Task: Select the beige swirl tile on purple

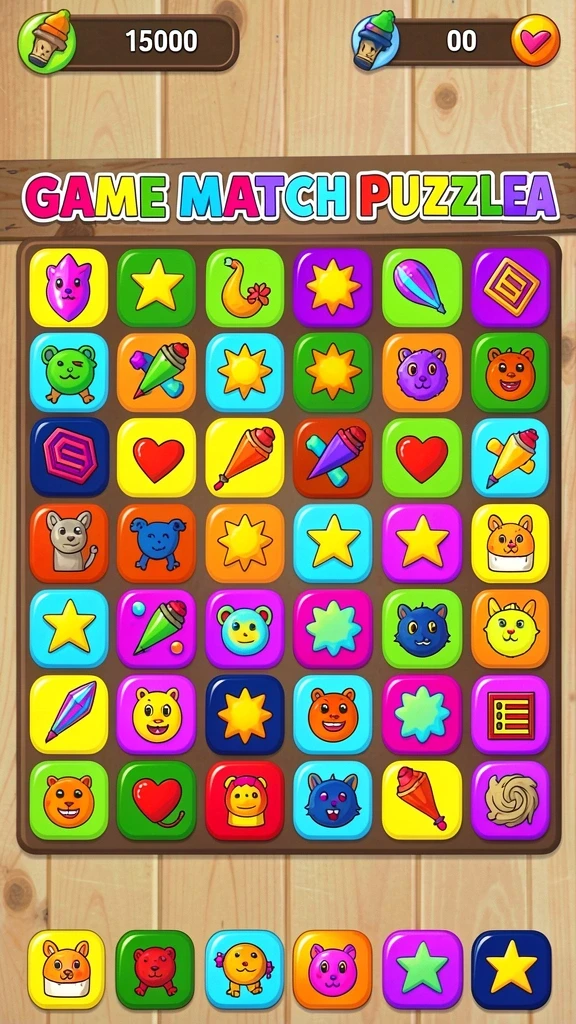Action: click(510, 800)
